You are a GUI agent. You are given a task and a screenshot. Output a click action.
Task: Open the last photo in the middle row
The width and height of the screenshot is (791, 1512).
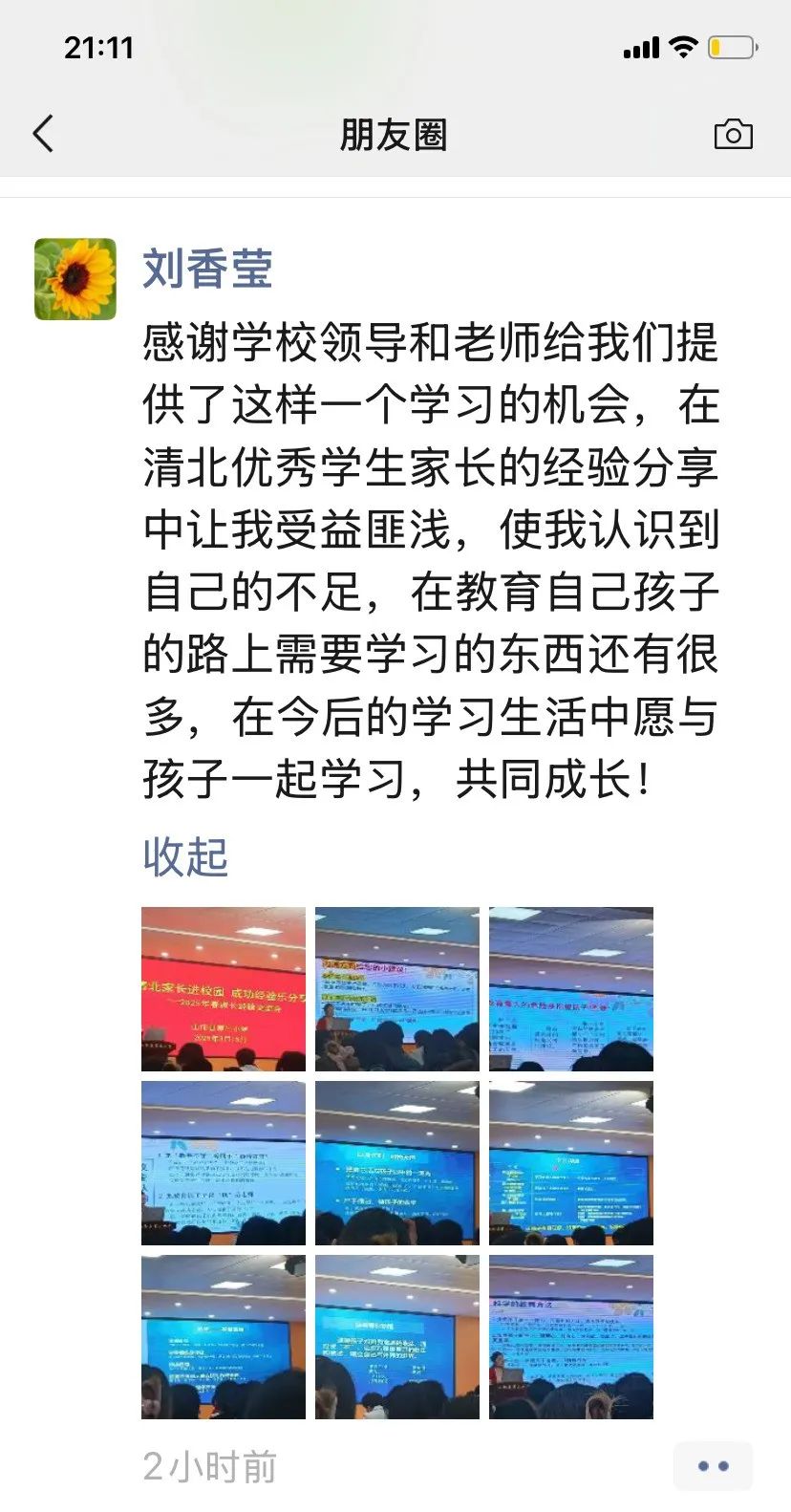pyautogui.click(x=571, y=1163)
